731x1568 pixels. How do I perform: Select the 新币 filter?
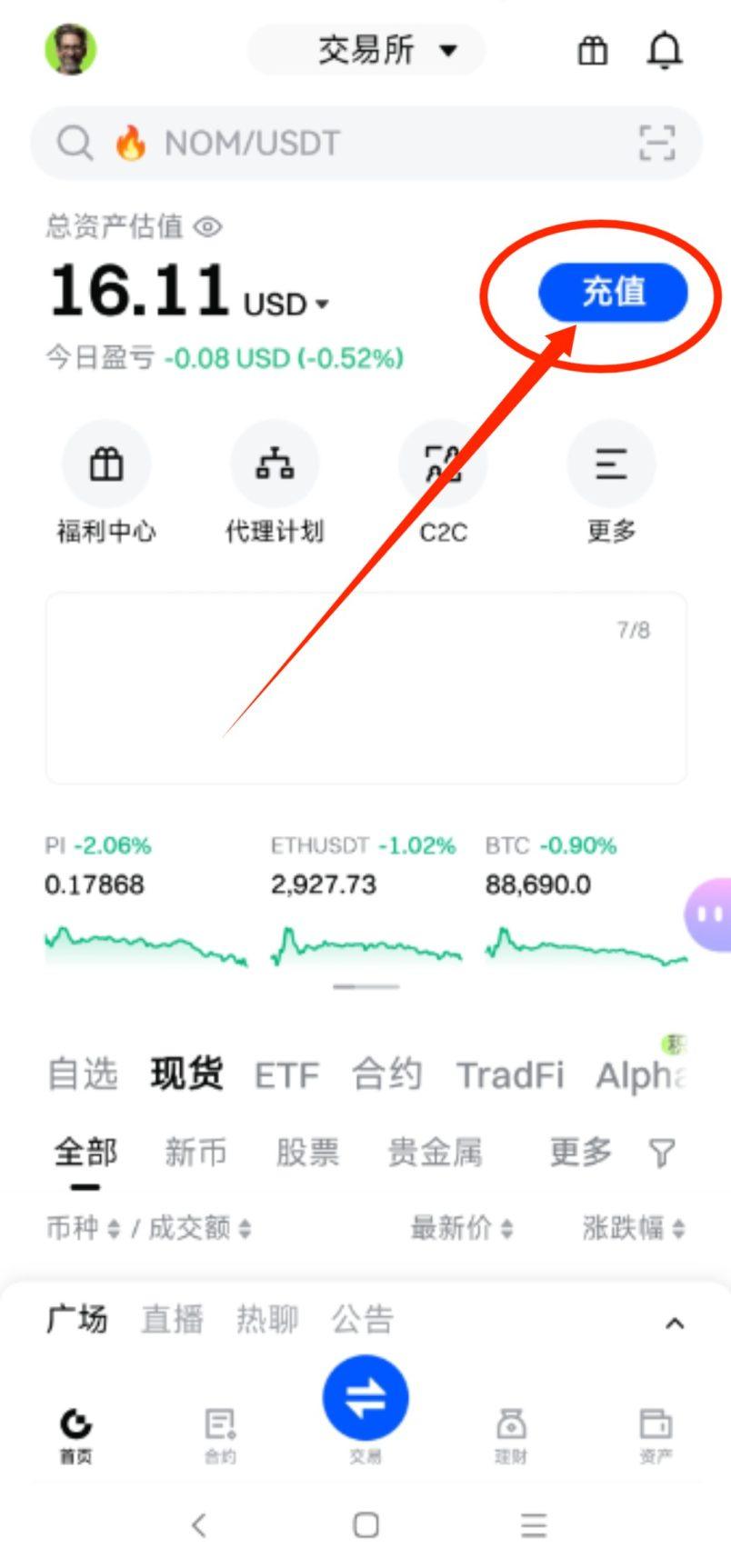coord(195,1153)
